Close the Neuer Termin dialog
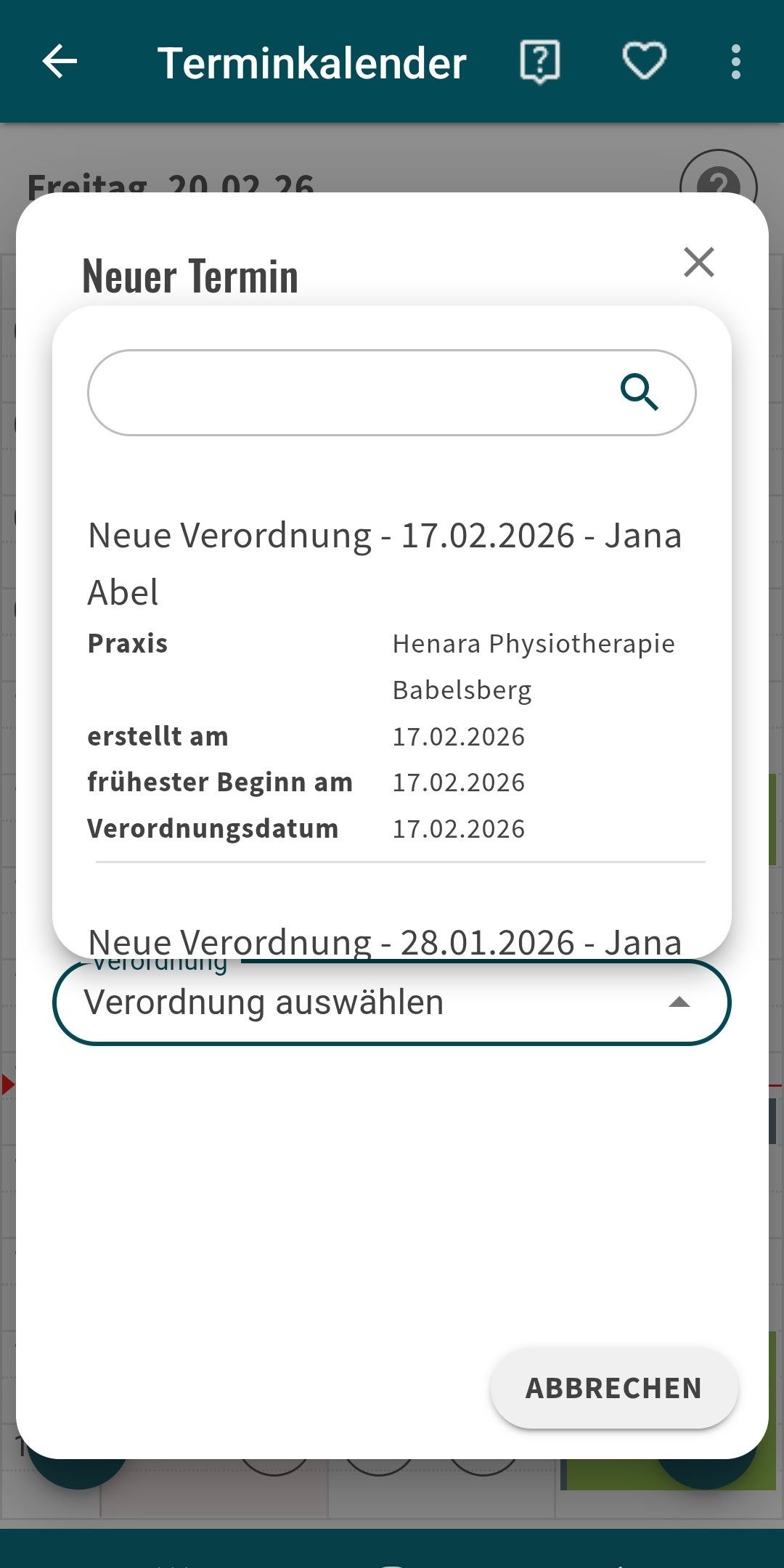 (699, 262)
